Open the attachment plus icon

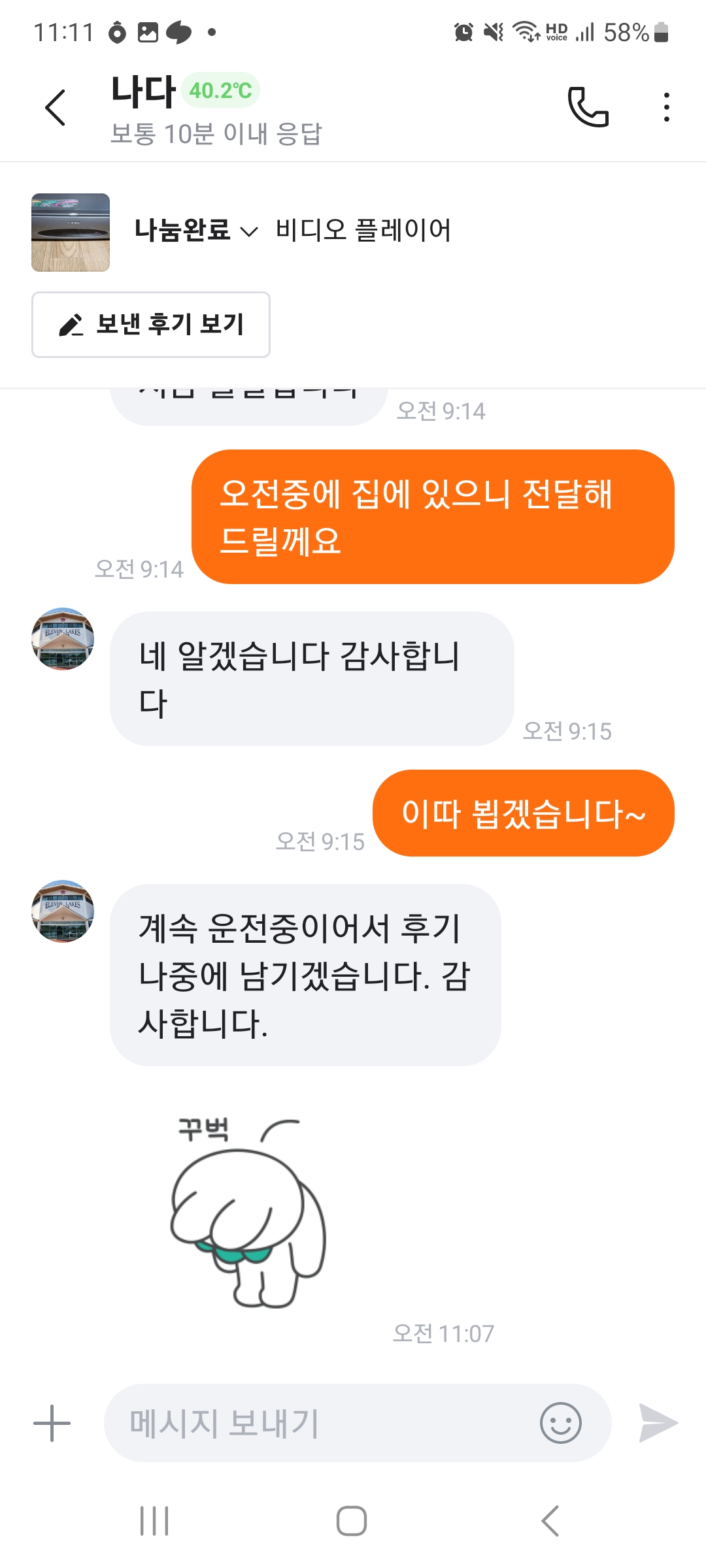click(52, 1423)
